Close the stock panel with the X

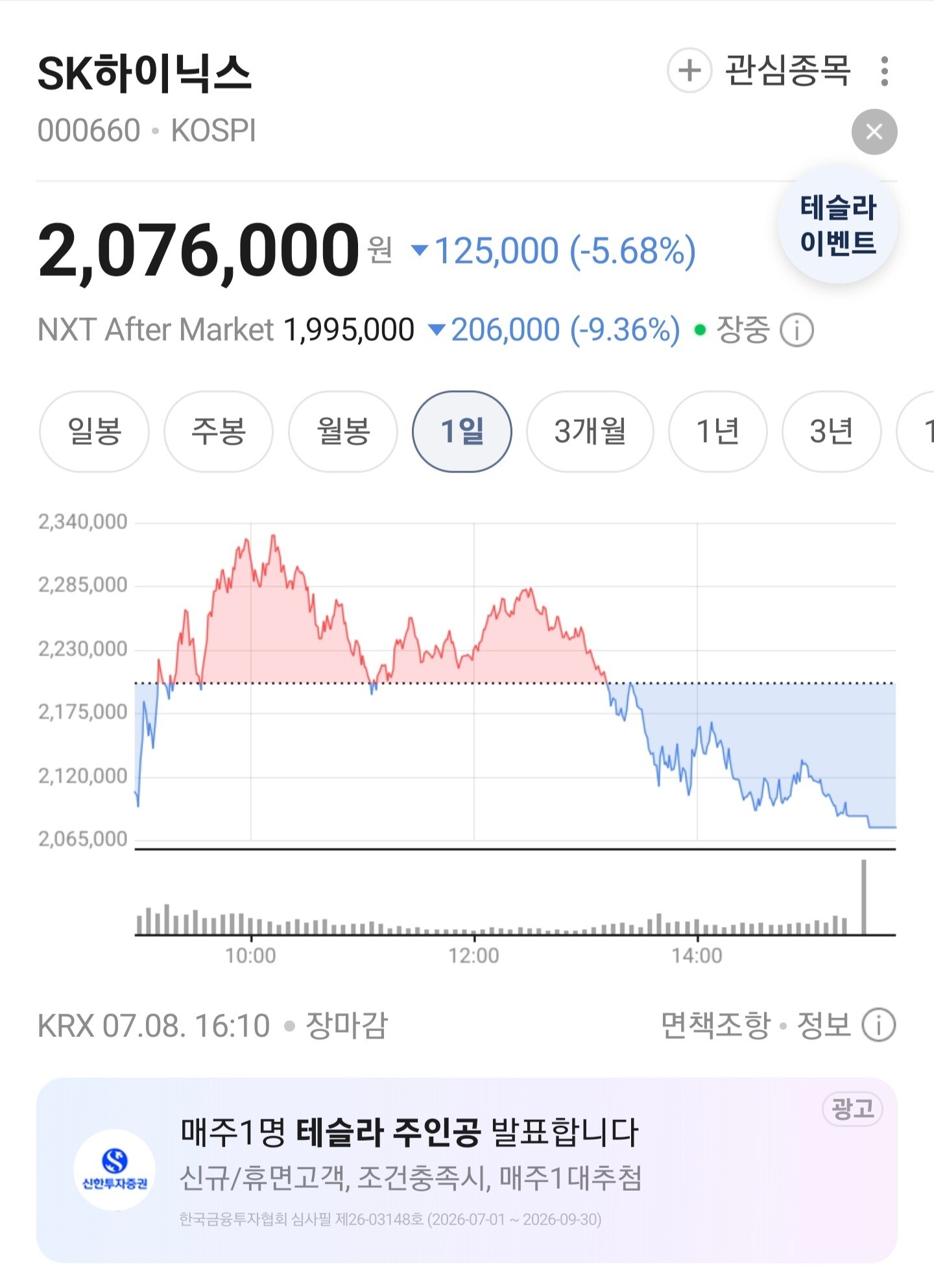(x=874, y=132)
